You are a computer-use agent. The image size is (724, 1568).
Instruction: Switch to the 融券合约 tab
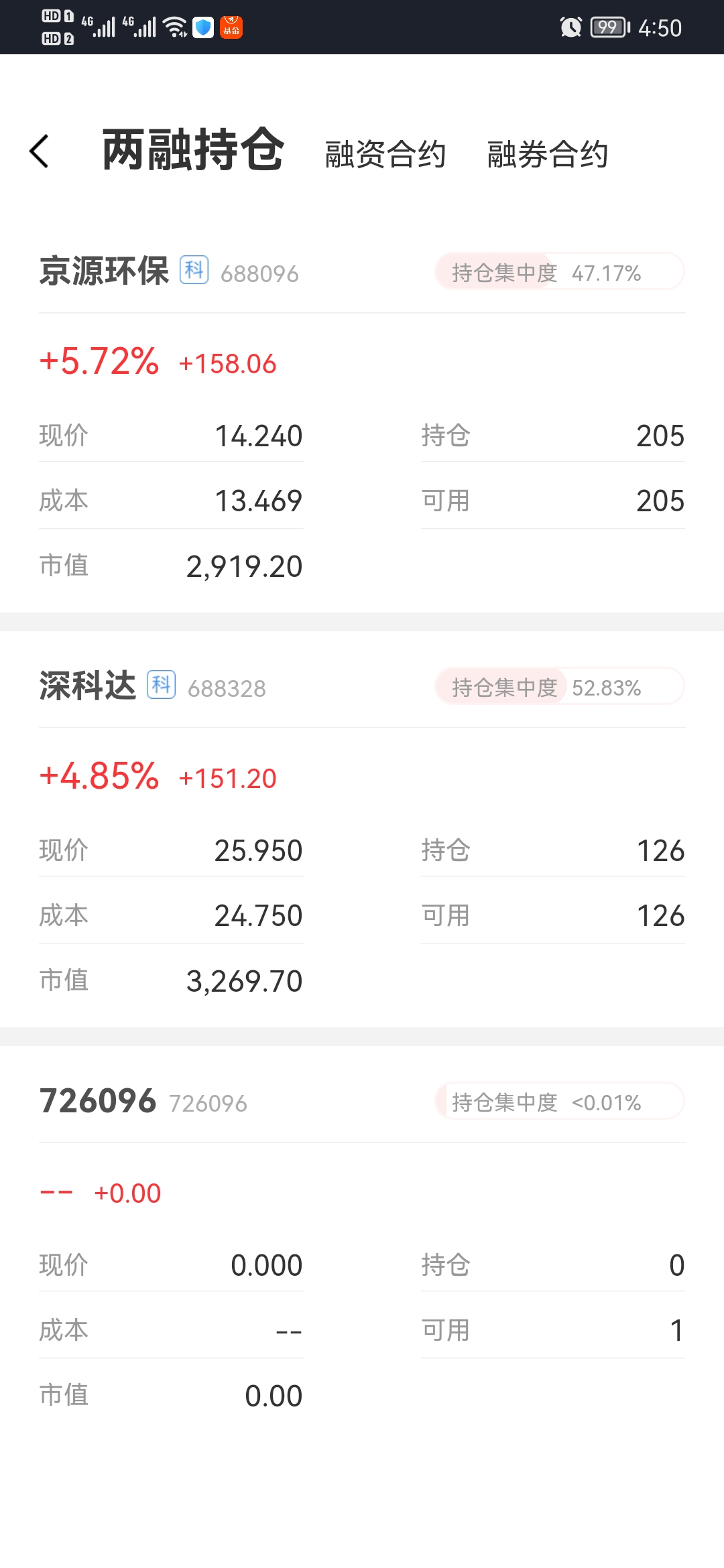coord(547,154)
